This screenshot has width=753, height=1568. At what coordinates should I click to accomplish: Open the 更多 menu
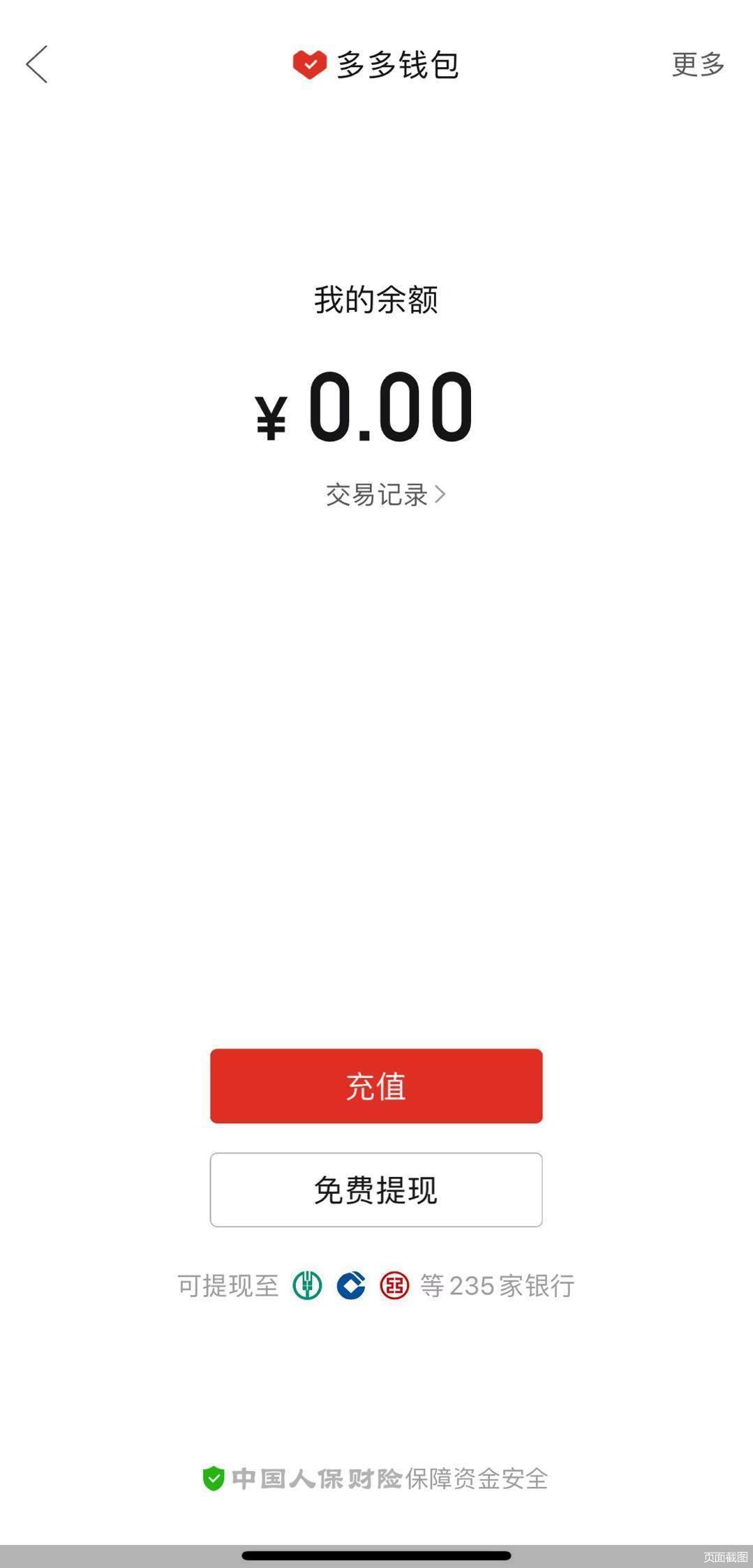point(697,65)
